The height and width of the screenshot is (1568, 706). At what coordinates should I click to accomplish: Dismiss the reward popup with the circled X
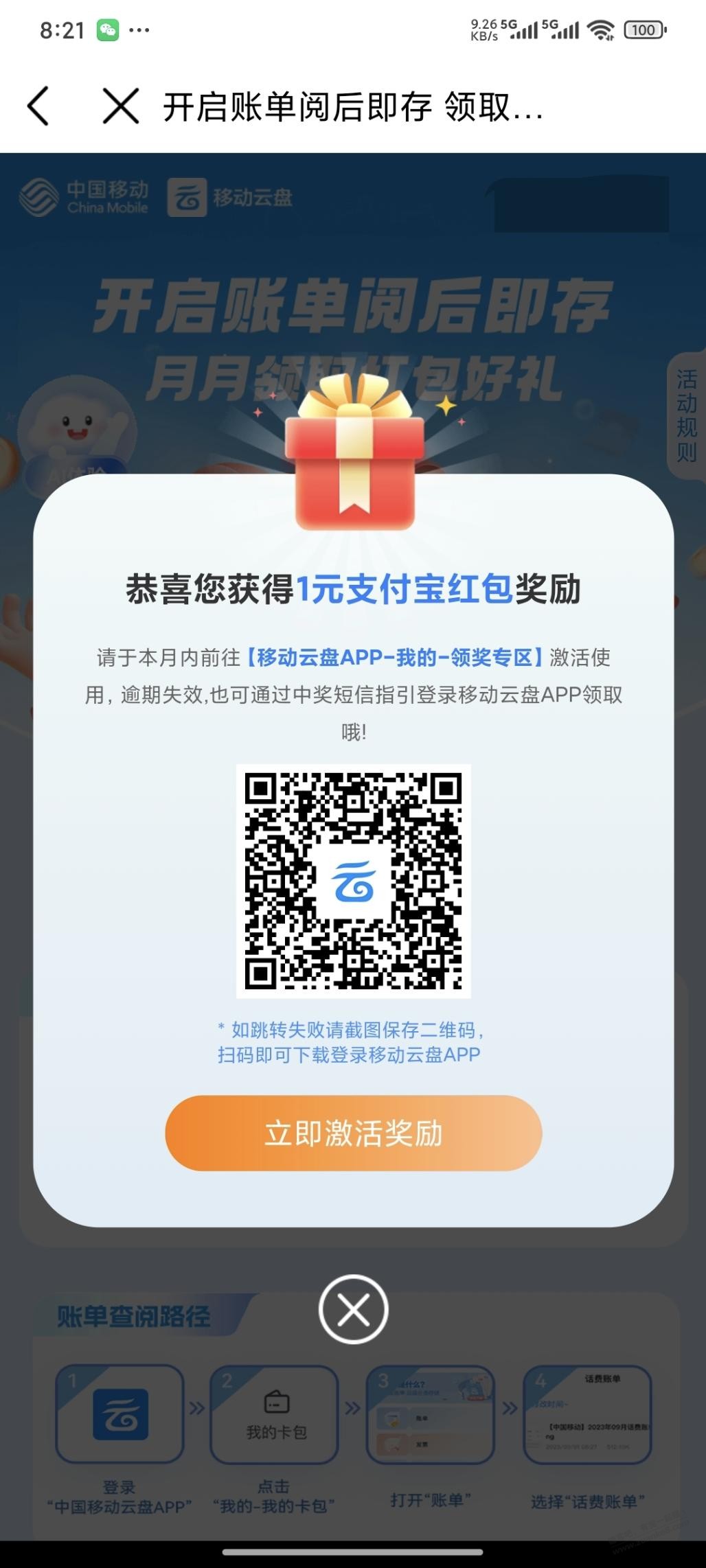pyautogui.click(x=353, y=1309)
